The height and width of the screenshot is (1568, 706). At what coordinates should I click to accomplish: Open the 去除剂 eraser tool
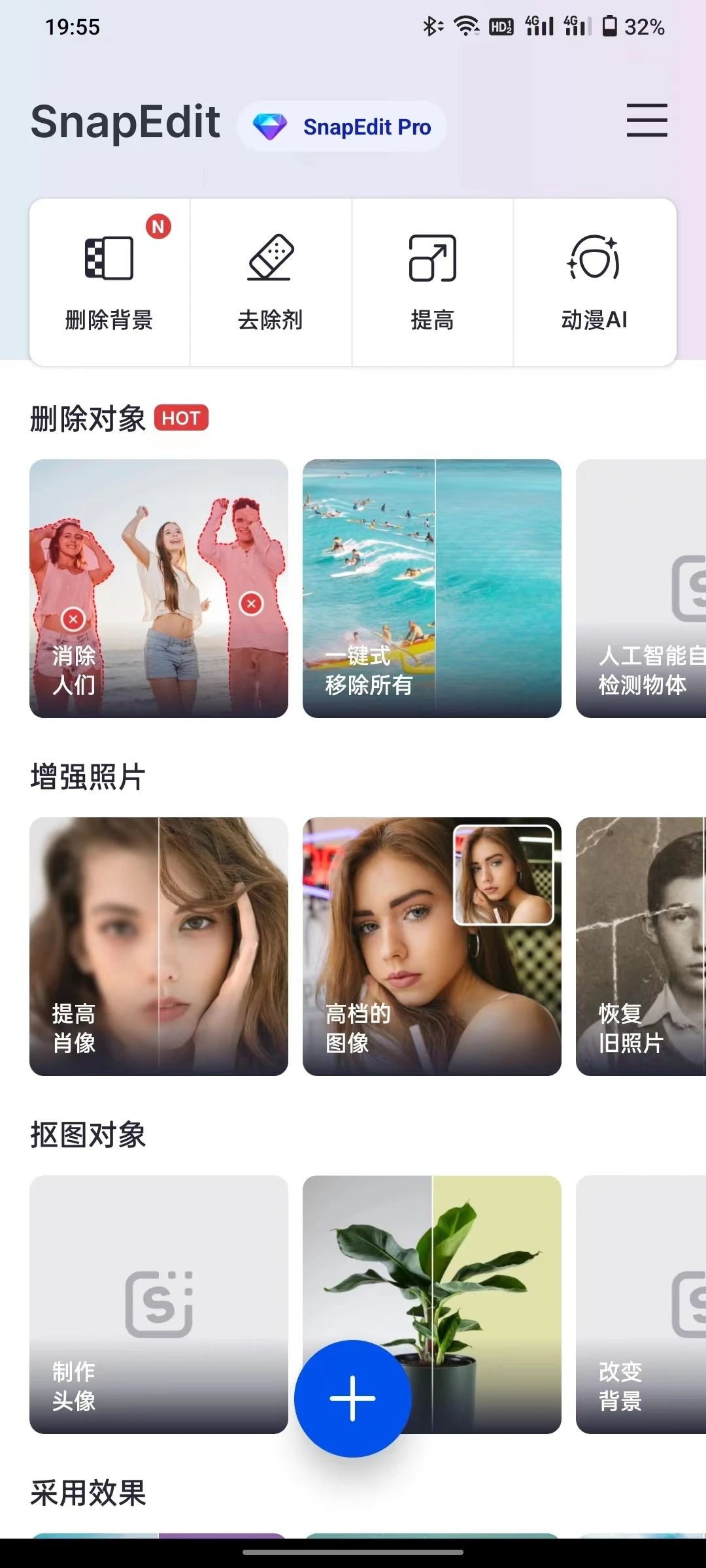tap(271, 282)
